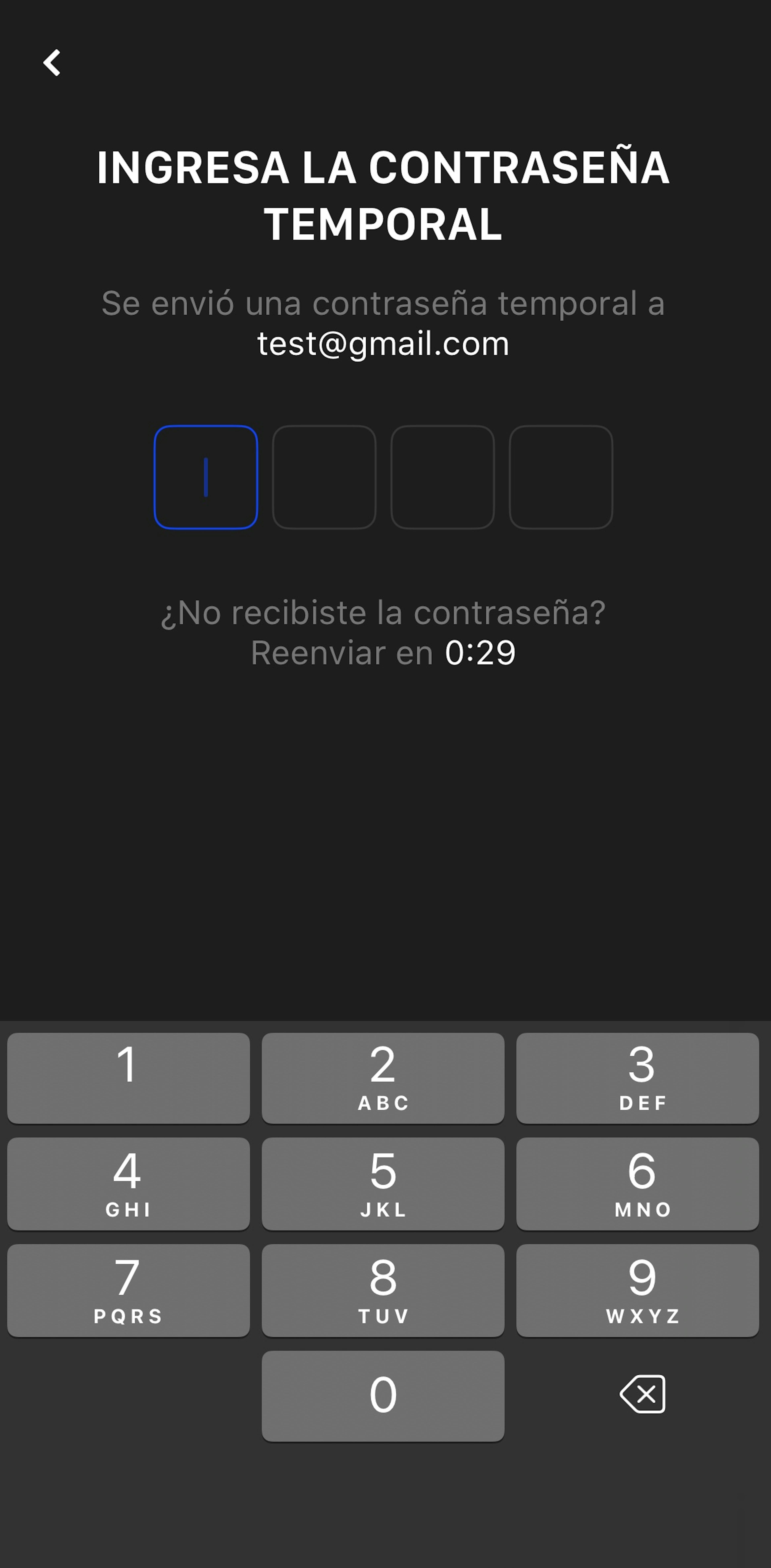Image resolution: width=771 pixels, height=1568 pixels.
Task: Go back using the top arrow
Action: (x=52, y=63)
